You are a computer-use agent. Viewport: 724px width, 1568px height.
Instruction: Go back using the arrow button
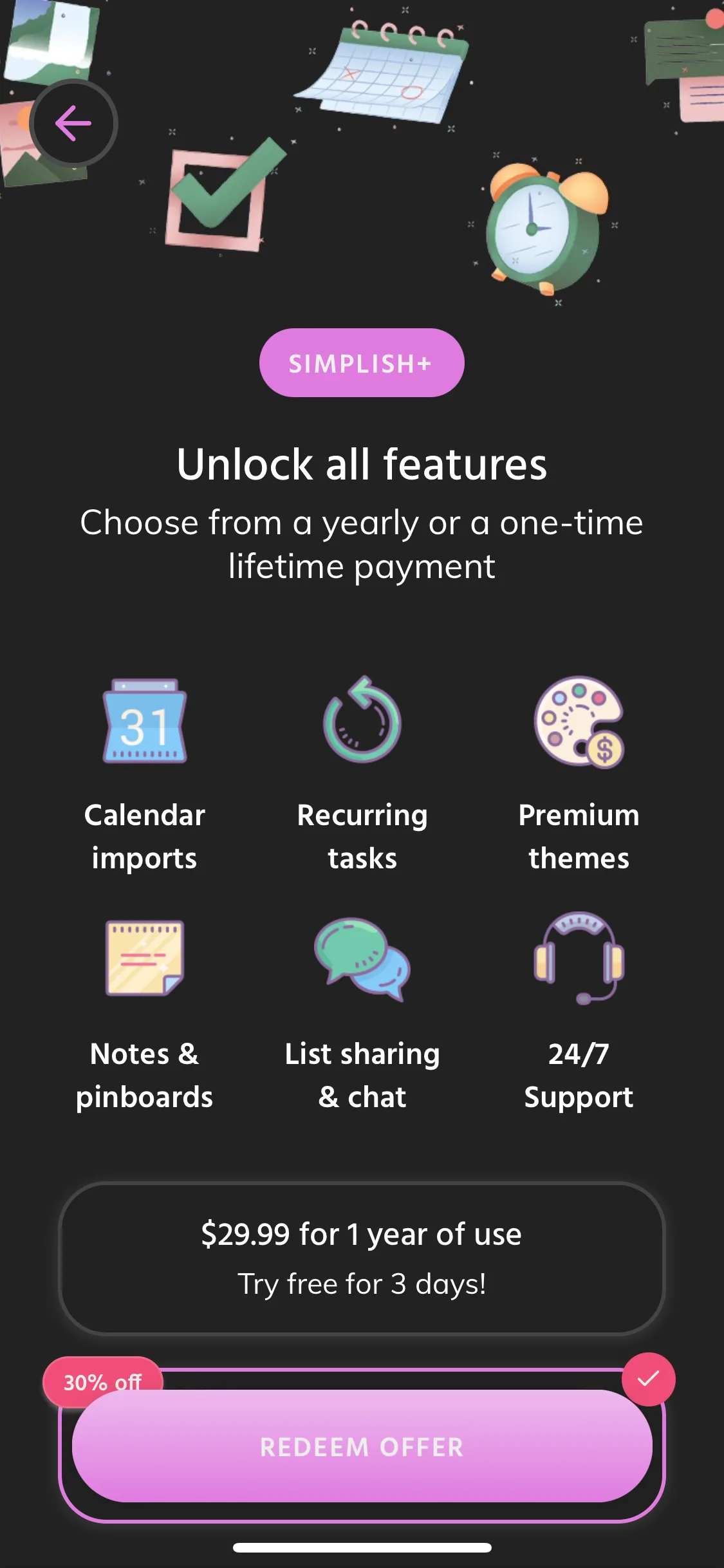tap(73, 123)
